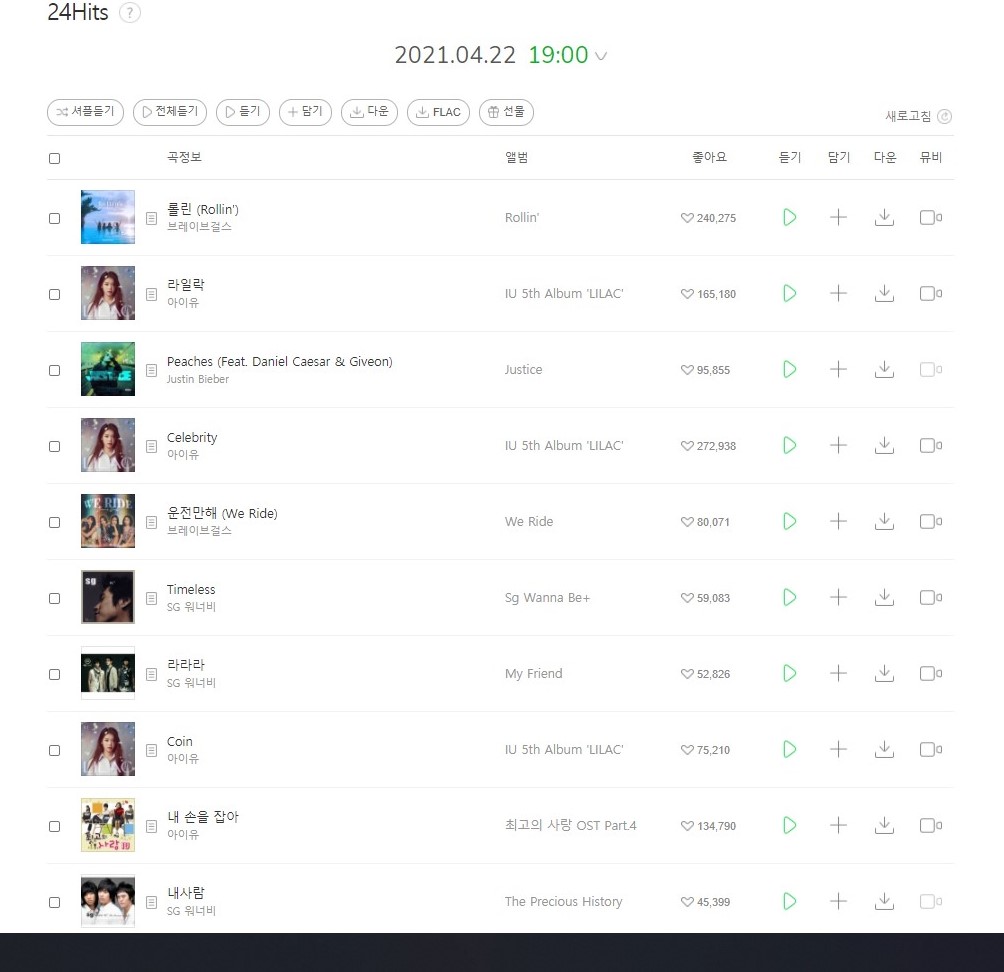
Task: Refresh the chart with 새로고침
Action: click(x=917, y=116)
